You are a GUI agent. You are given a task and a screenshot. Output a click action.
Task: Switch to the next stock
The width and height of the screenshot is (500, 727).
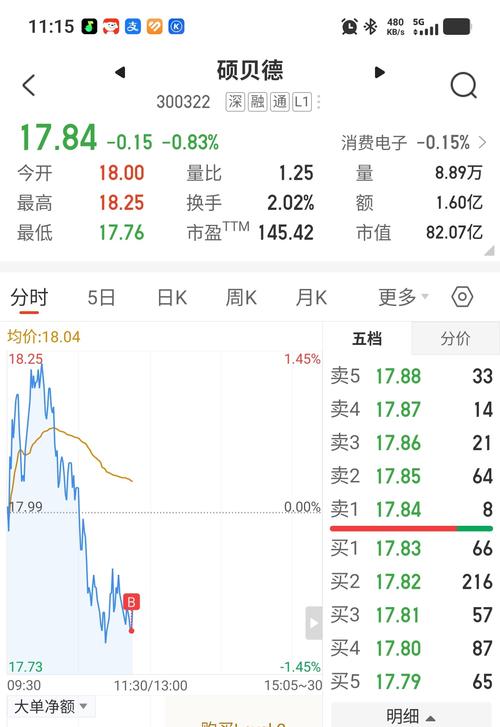pos(380,72)
